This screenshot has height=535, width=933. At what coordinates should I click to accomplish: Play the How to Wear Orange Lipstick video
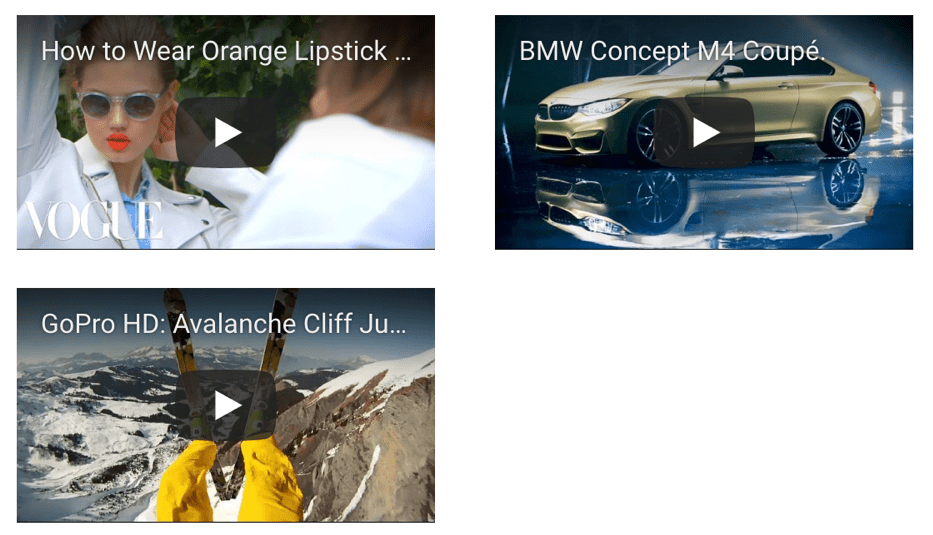click(x=227, y=132)
